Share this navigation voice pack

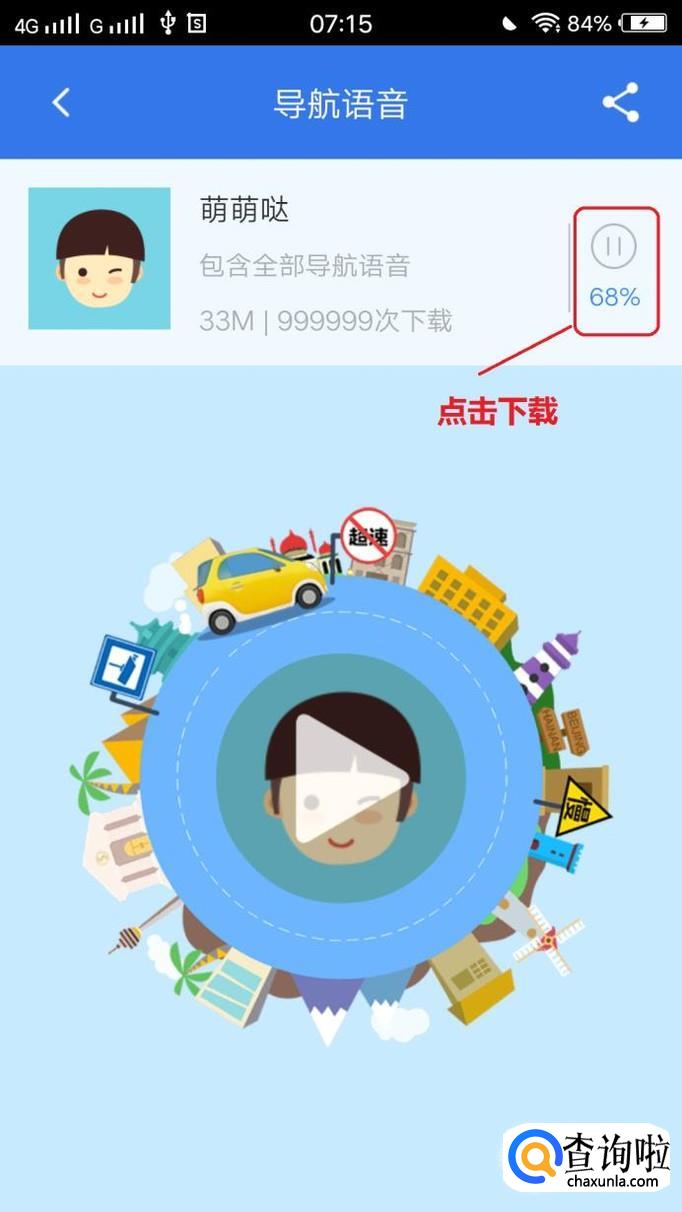coord(620,102)
